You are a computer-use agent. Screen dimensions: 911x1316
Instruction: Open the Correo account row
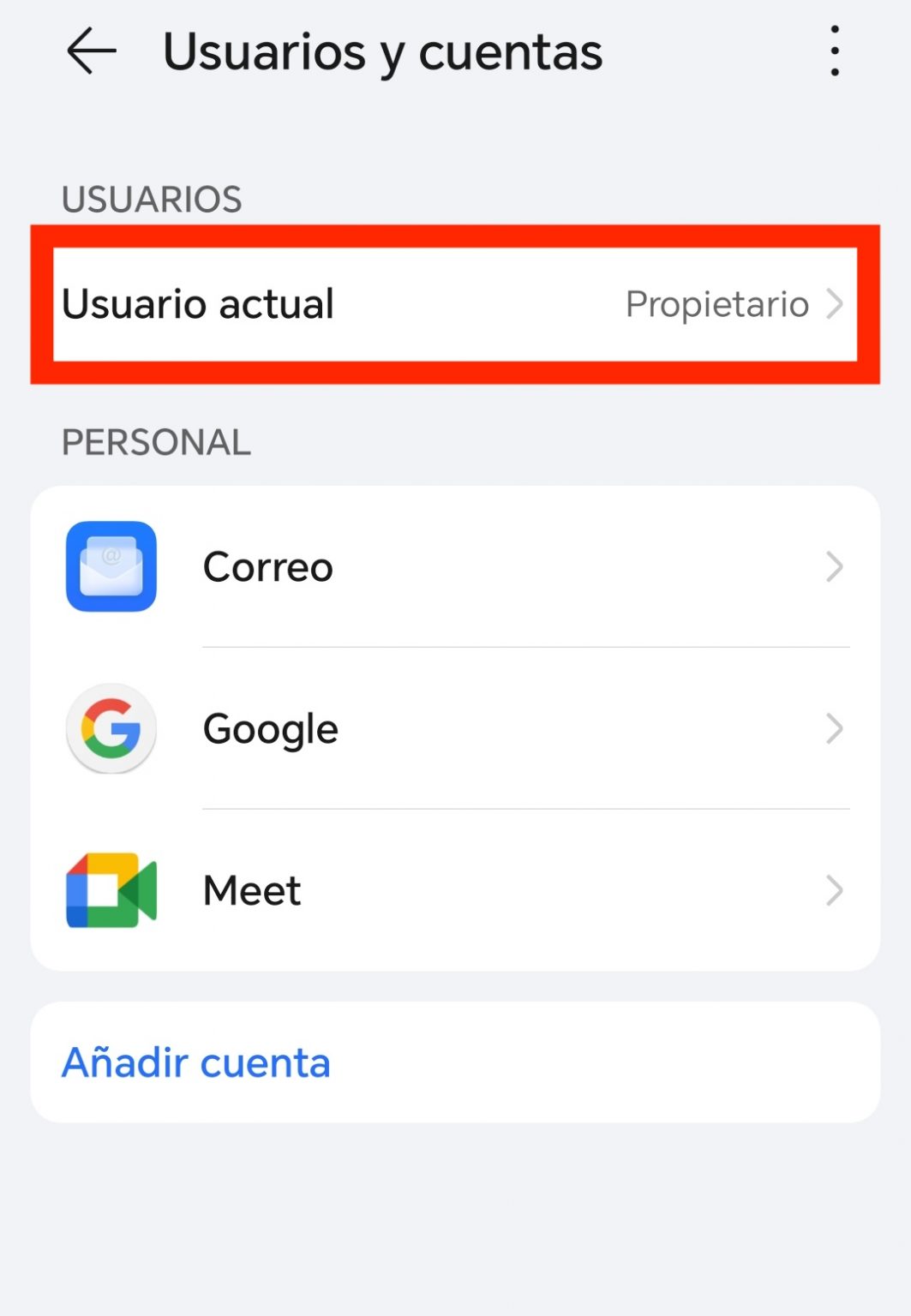(454, 566)
